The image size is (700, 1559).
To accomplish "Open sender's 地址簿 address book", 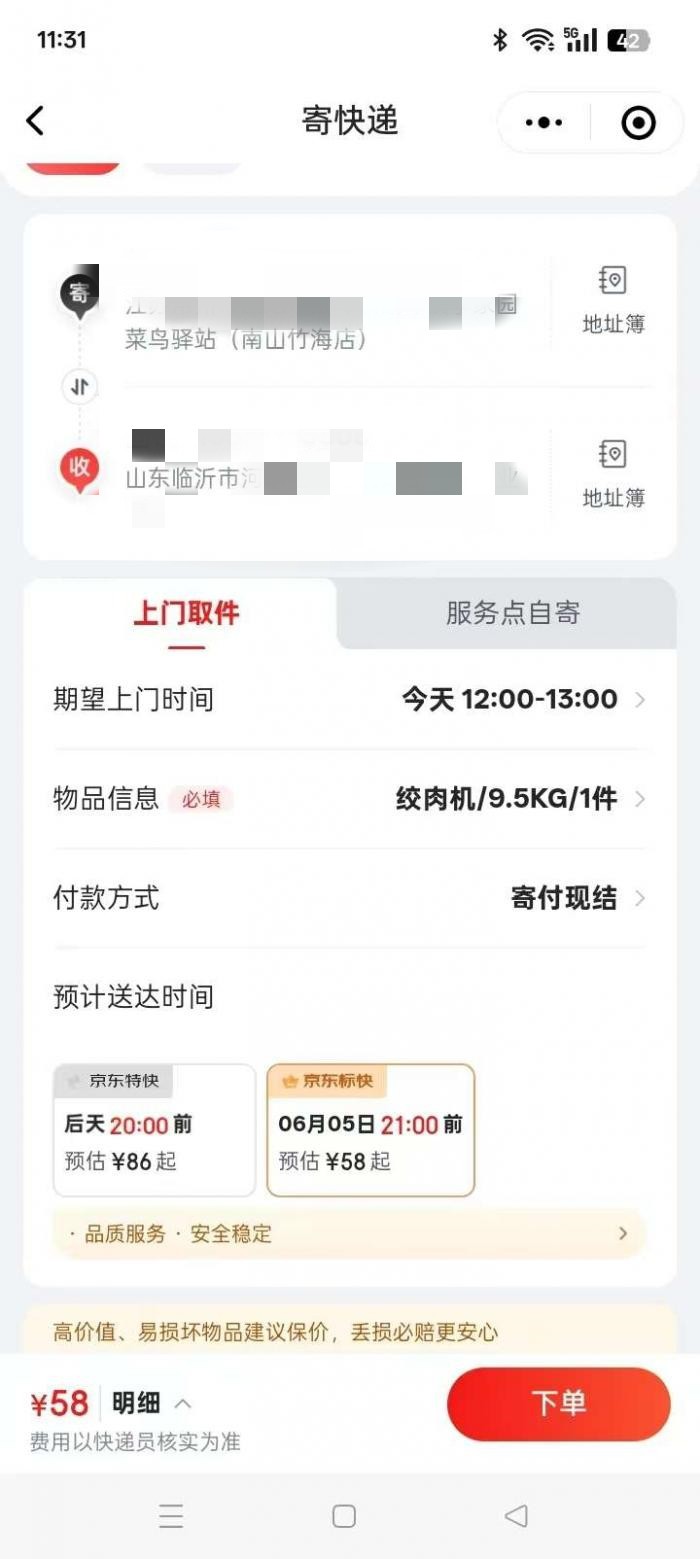I will (613, 299).
